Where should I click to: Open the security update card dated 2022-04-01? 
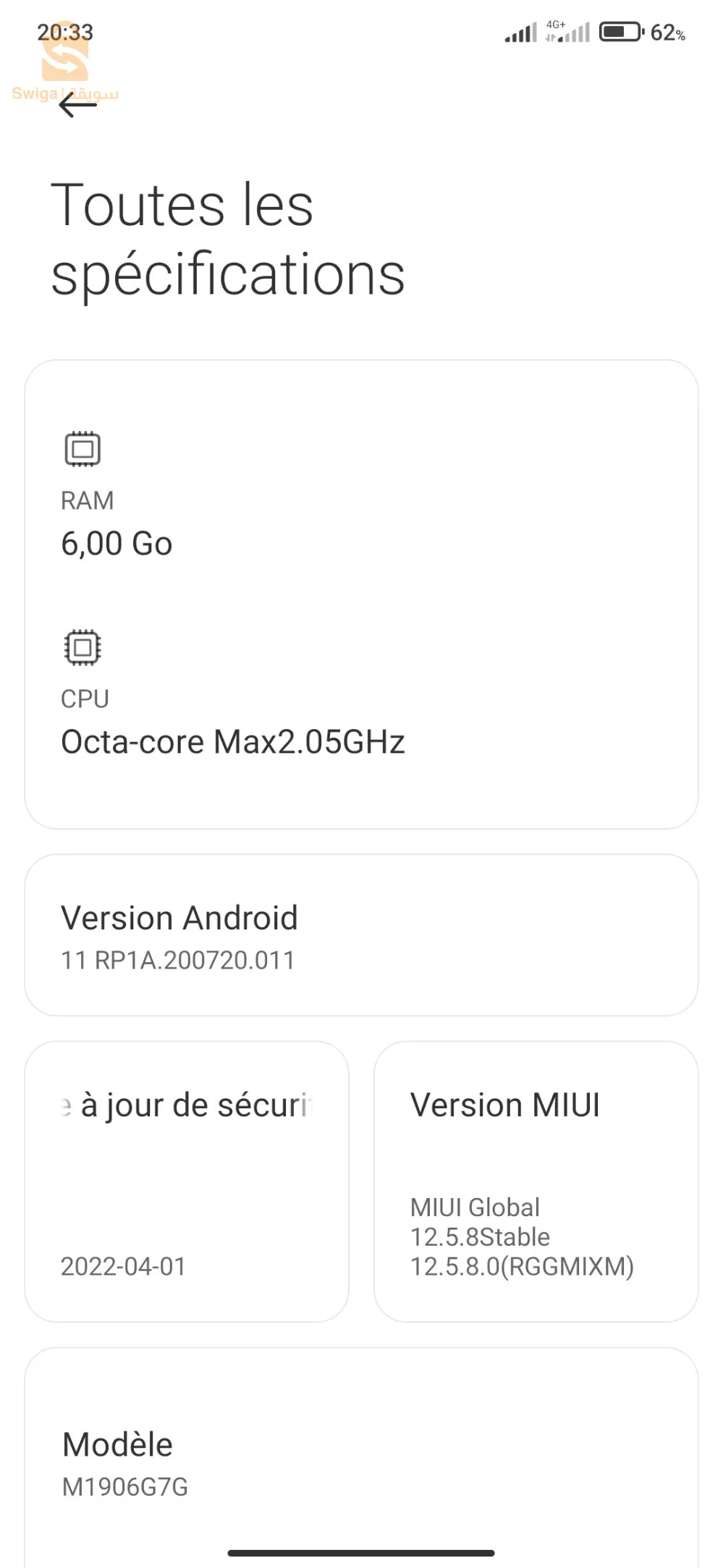pyautogui.click(x=187, y=1181)
